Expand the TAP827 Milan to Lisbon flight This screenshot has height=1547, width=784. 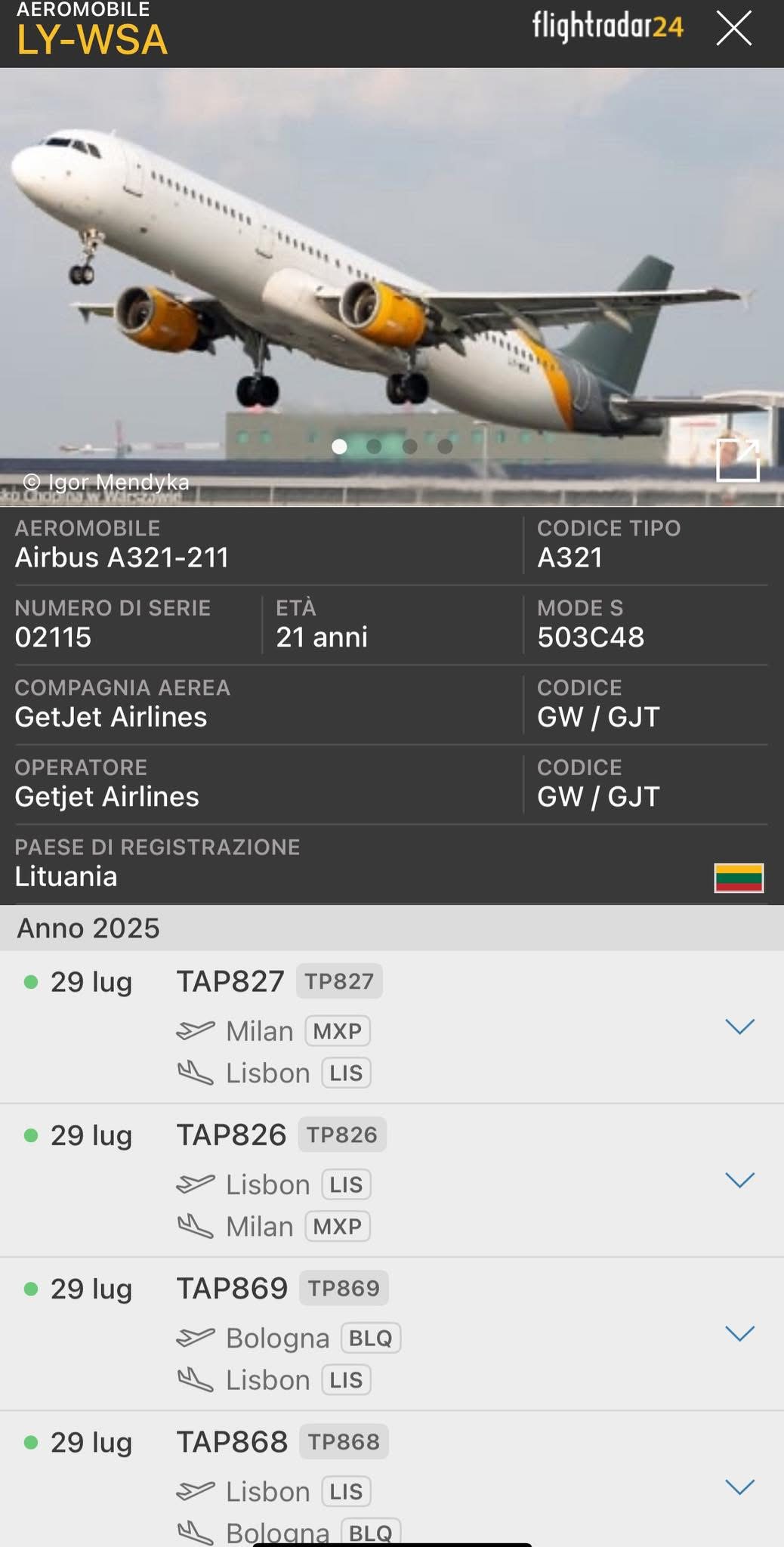pyautogui.click(x=739, y=1027)
